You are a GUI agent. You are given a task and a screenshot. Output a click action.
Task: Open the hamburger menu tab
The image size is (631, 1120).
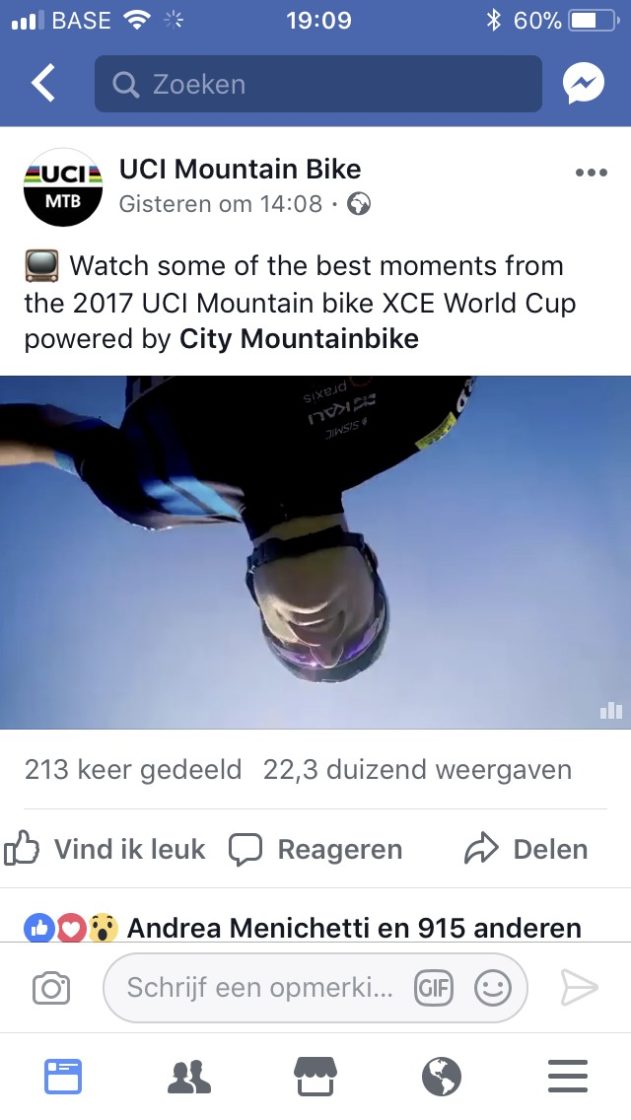[567, 1077]
